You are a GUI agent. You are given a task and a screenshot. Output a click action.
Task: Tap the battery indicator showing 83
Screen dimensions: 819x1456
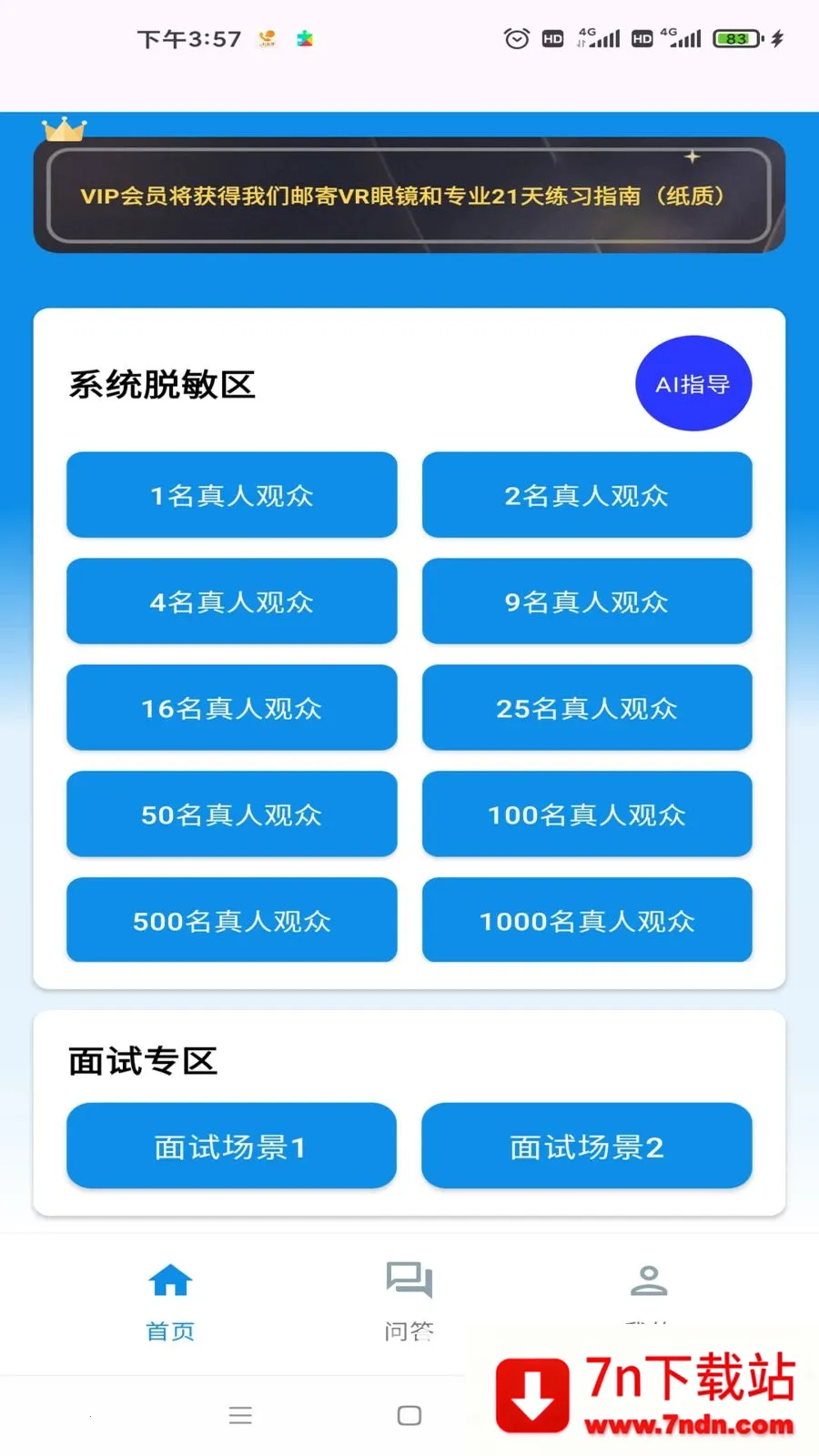(x=737, y=38)
